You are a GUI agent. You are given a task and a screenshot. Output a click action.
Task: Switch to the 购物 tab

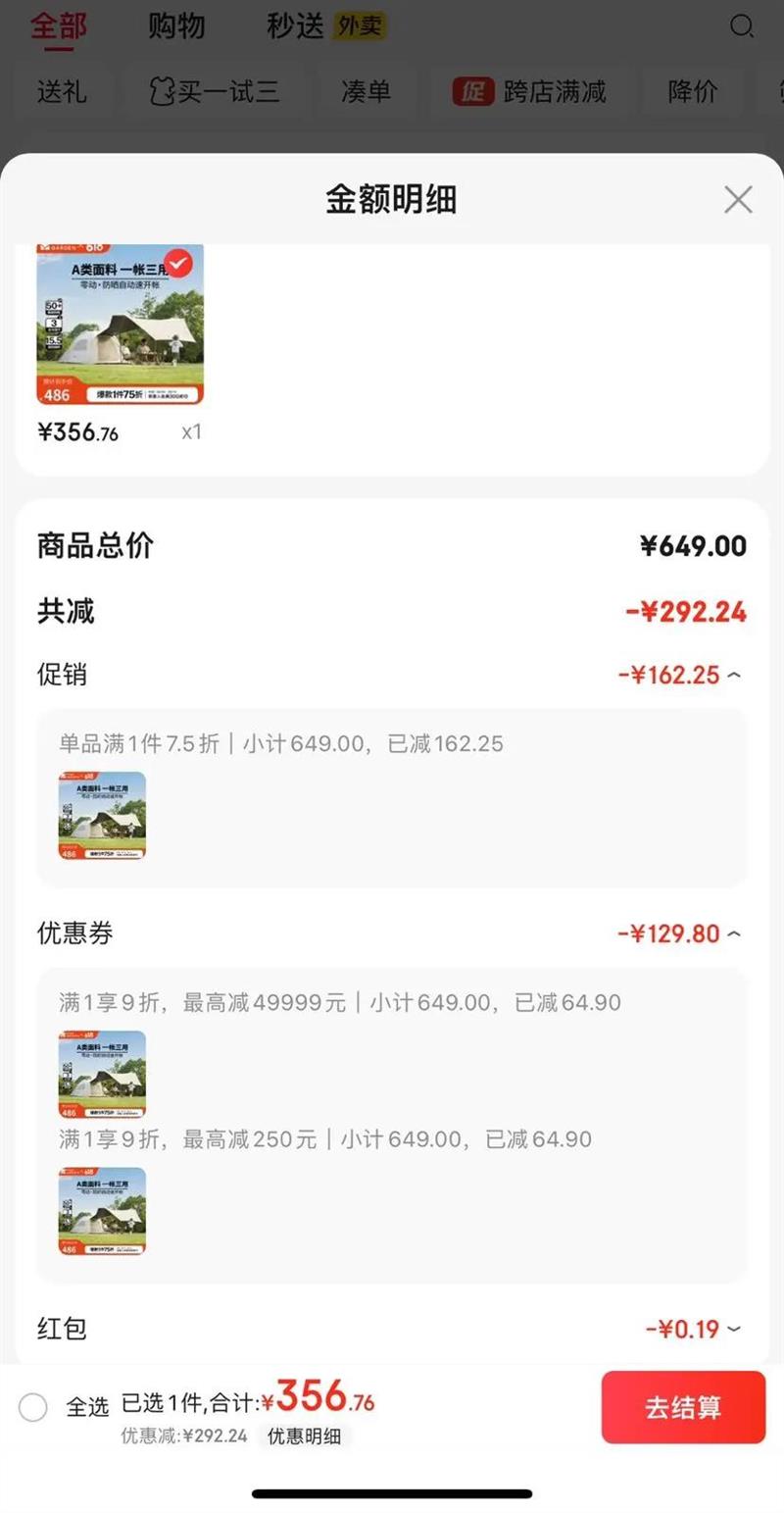pyautogui.click(x=176, y=26)
